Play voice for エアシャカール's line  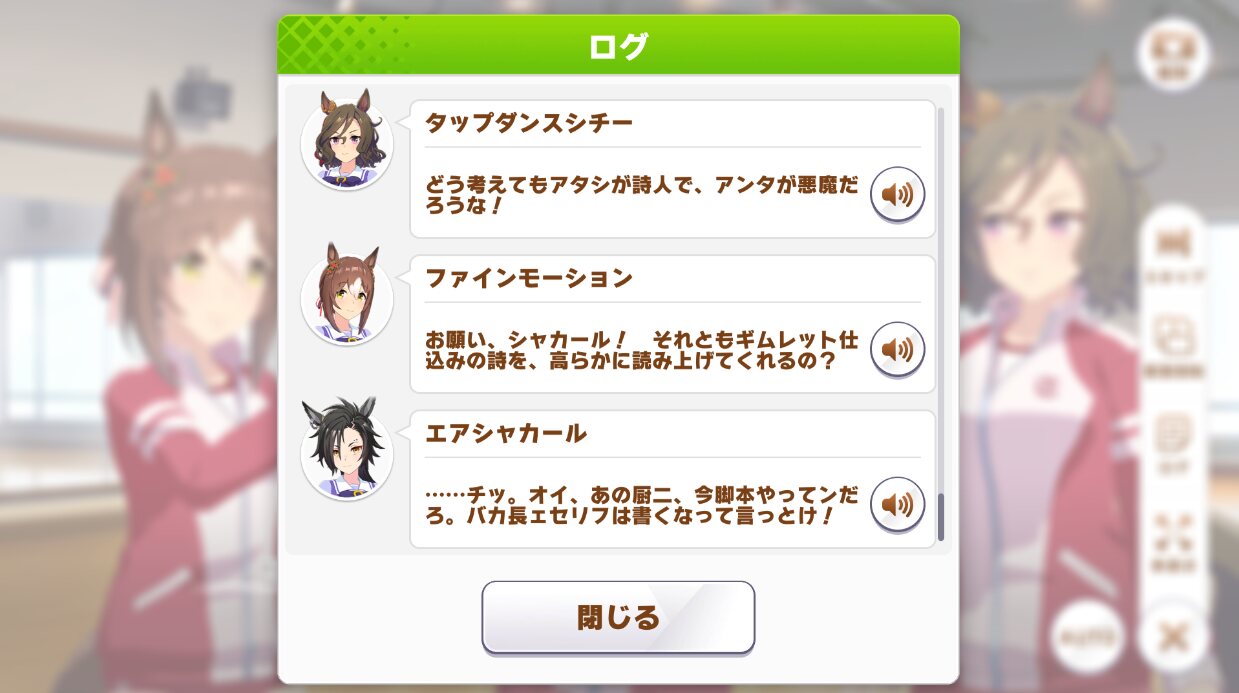pos(897,504)
